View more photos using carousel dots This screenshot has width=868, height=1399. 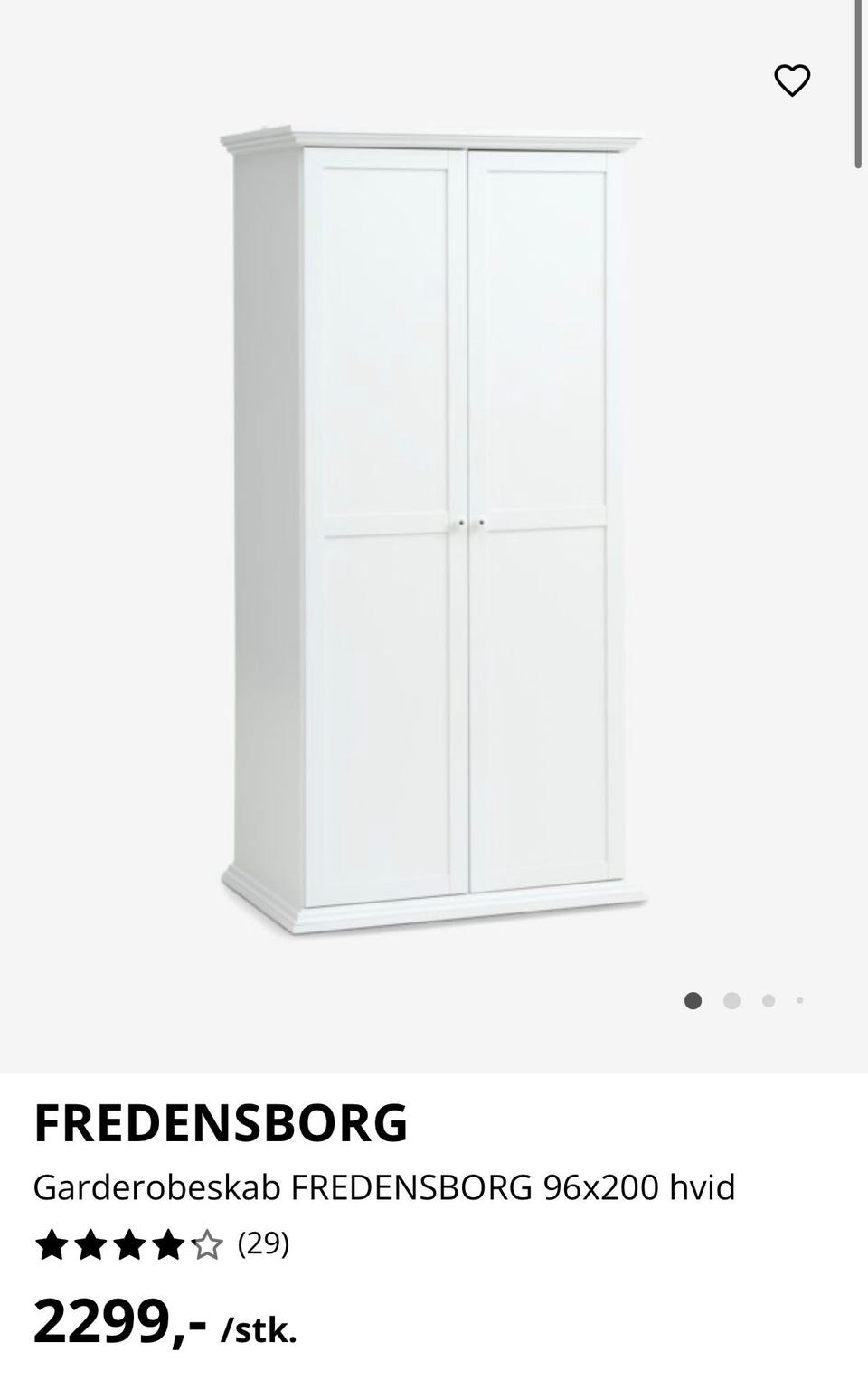(x=746, y=1001)
